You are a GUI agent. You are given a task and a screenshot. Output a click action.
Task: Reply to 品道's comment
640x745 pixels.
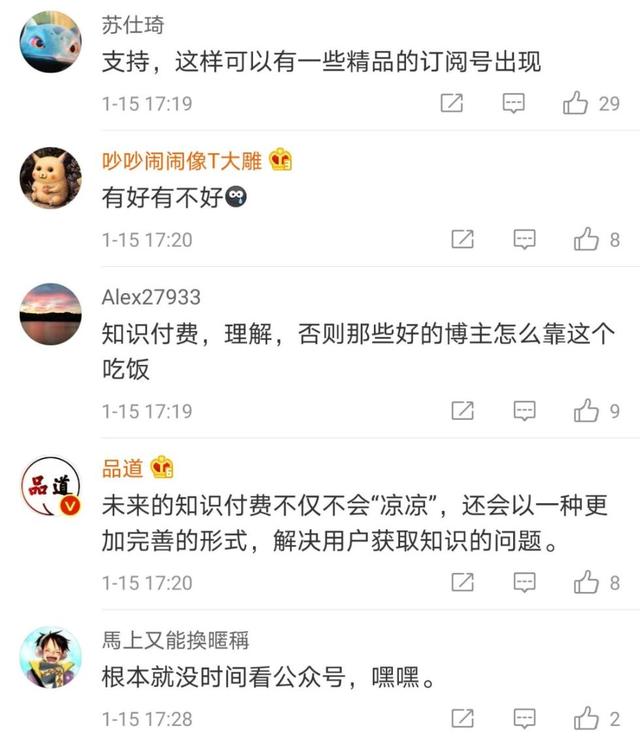[x=524, y=581]
